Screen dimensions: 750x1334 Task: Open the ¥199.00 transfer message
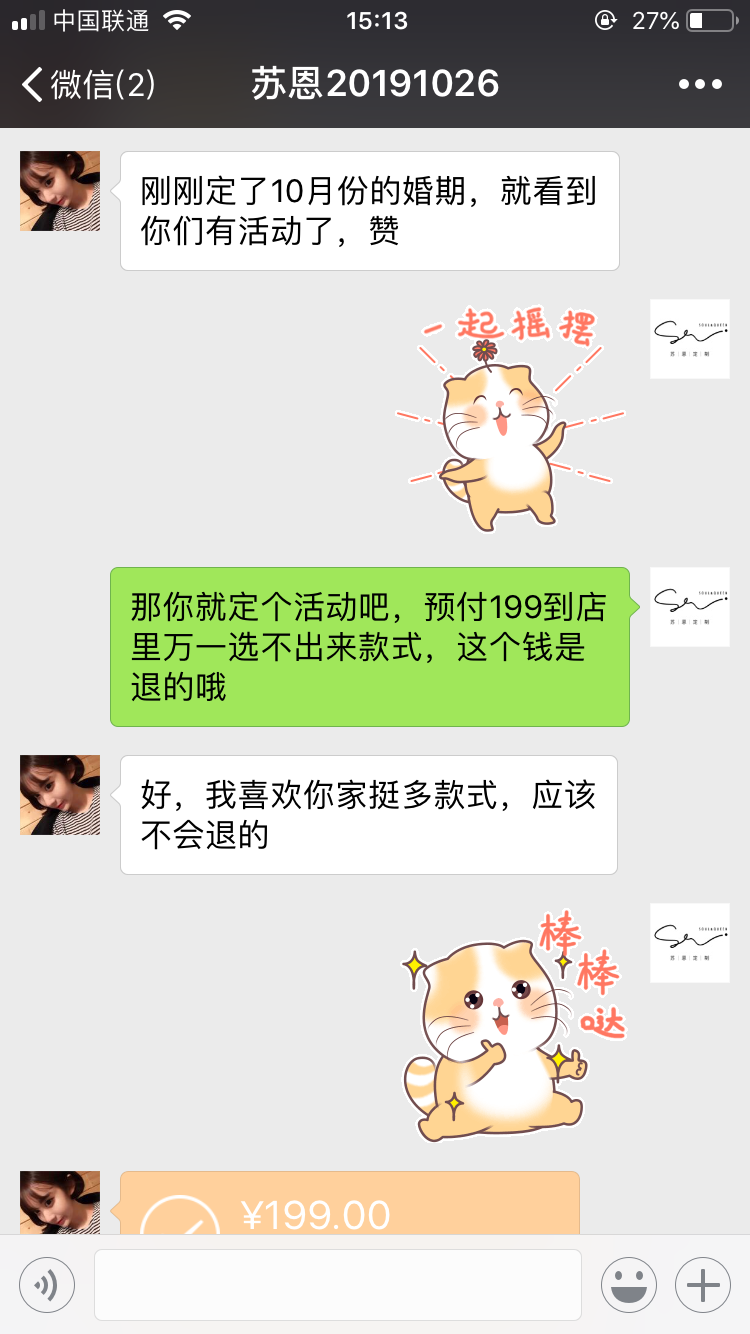350,1205
